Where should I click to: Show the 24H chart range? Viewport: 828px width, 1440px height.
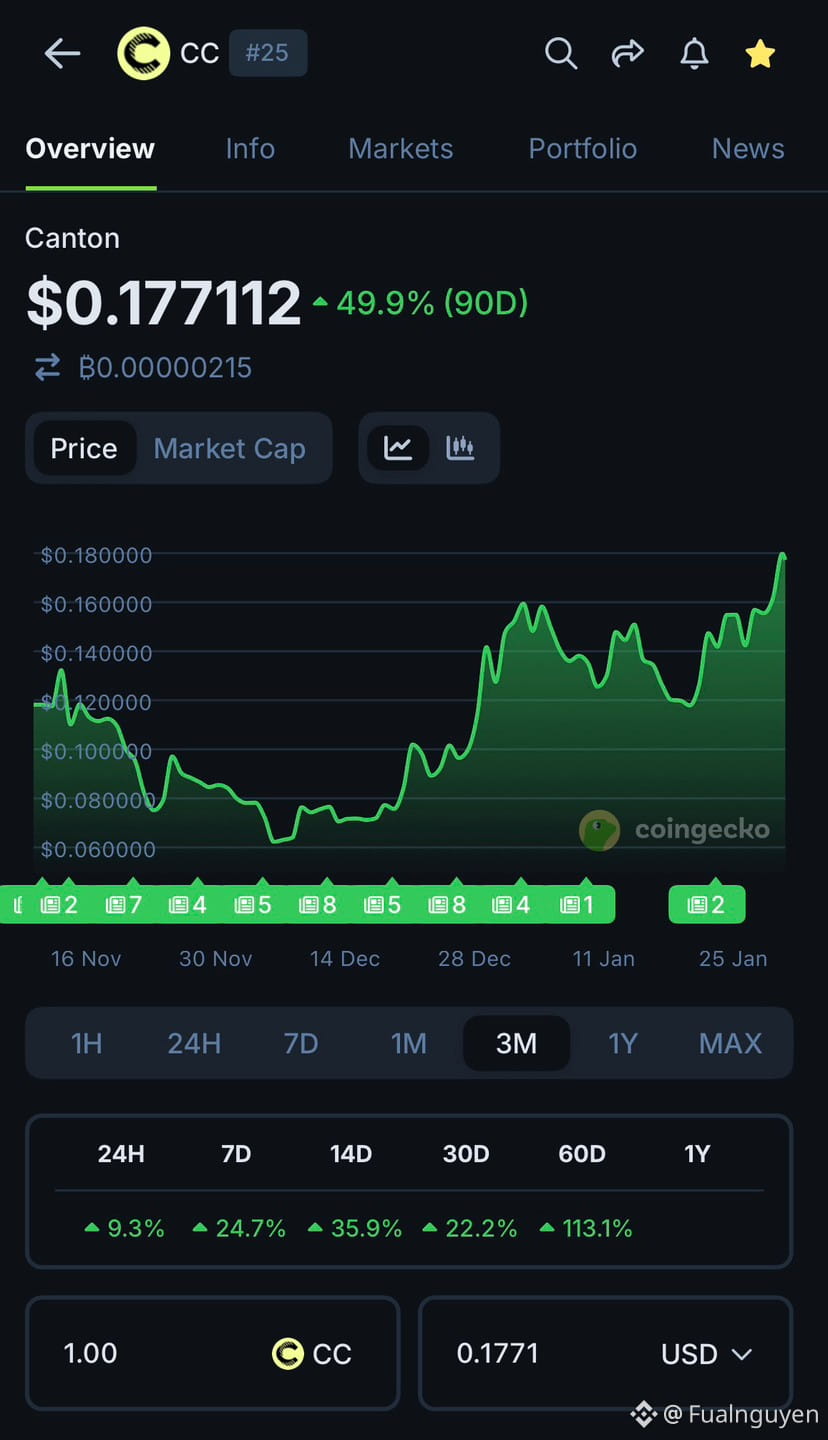click(193, 1044)
